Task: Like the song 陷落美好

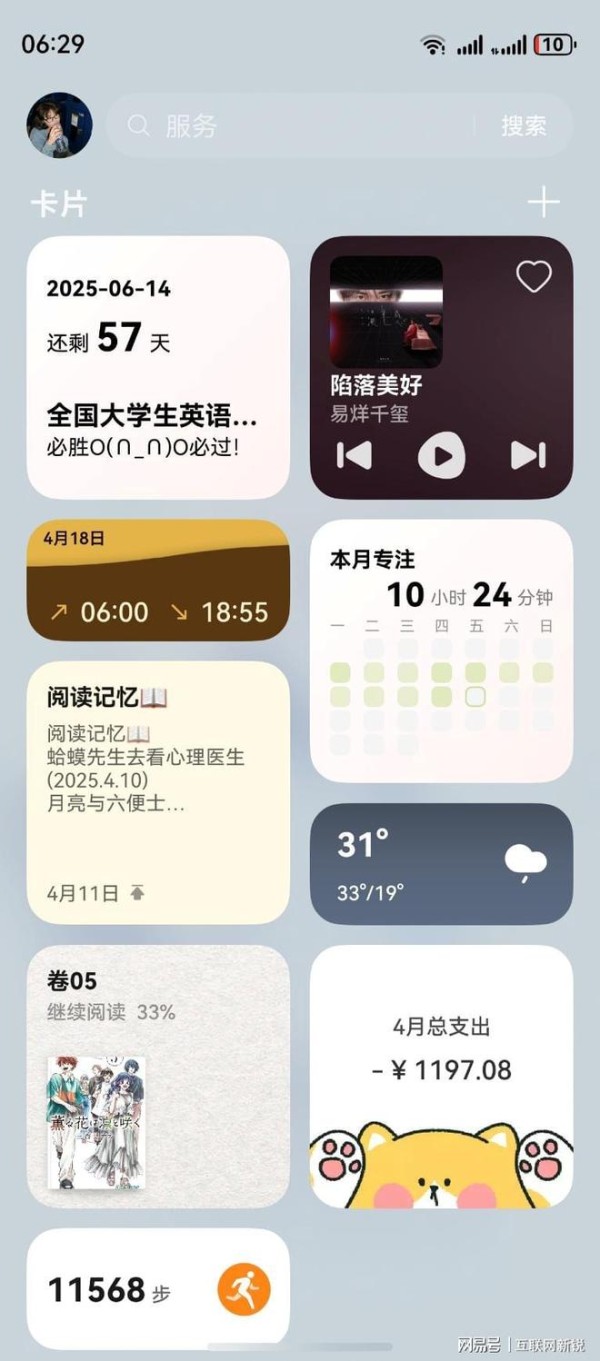Action: click(533, 276)
